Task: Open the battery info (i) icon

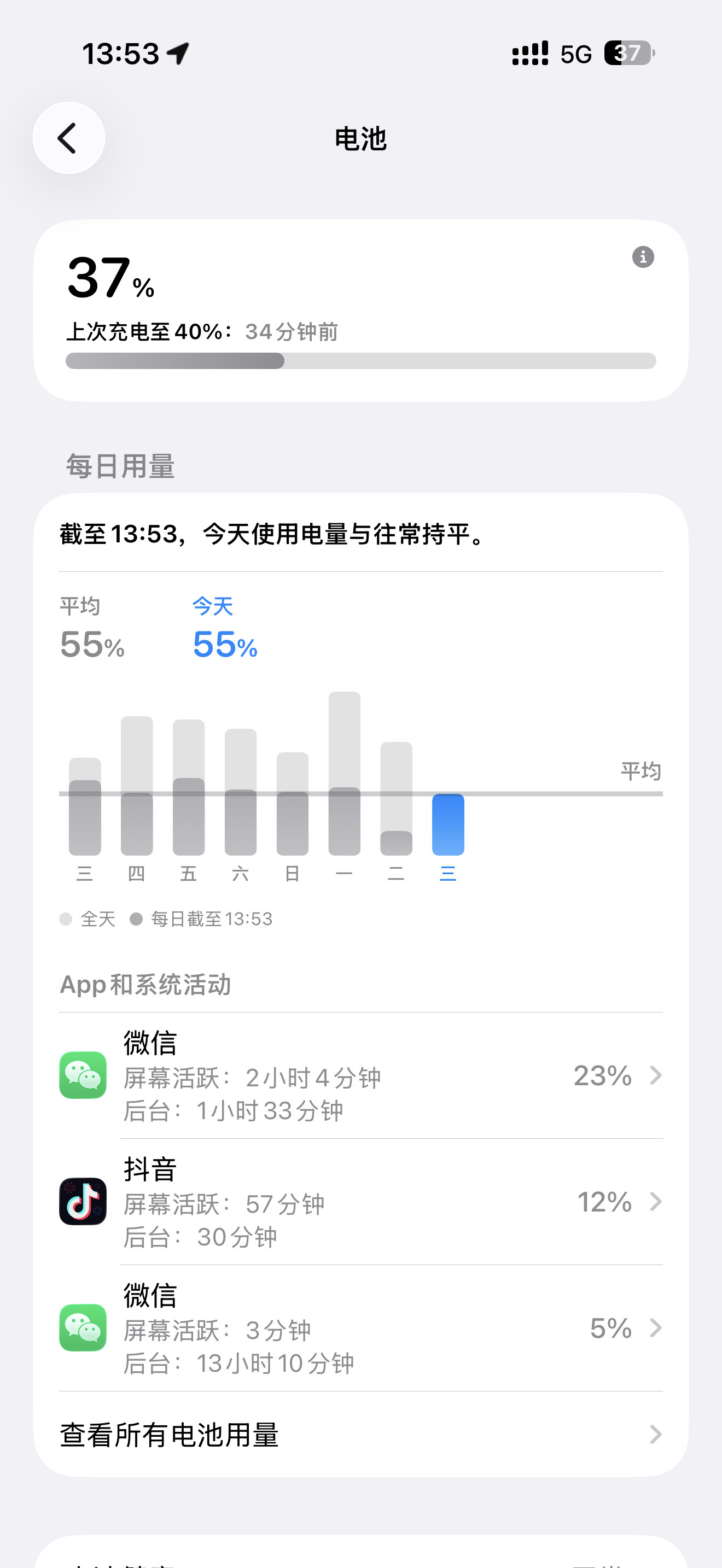Action: (643, 257)
